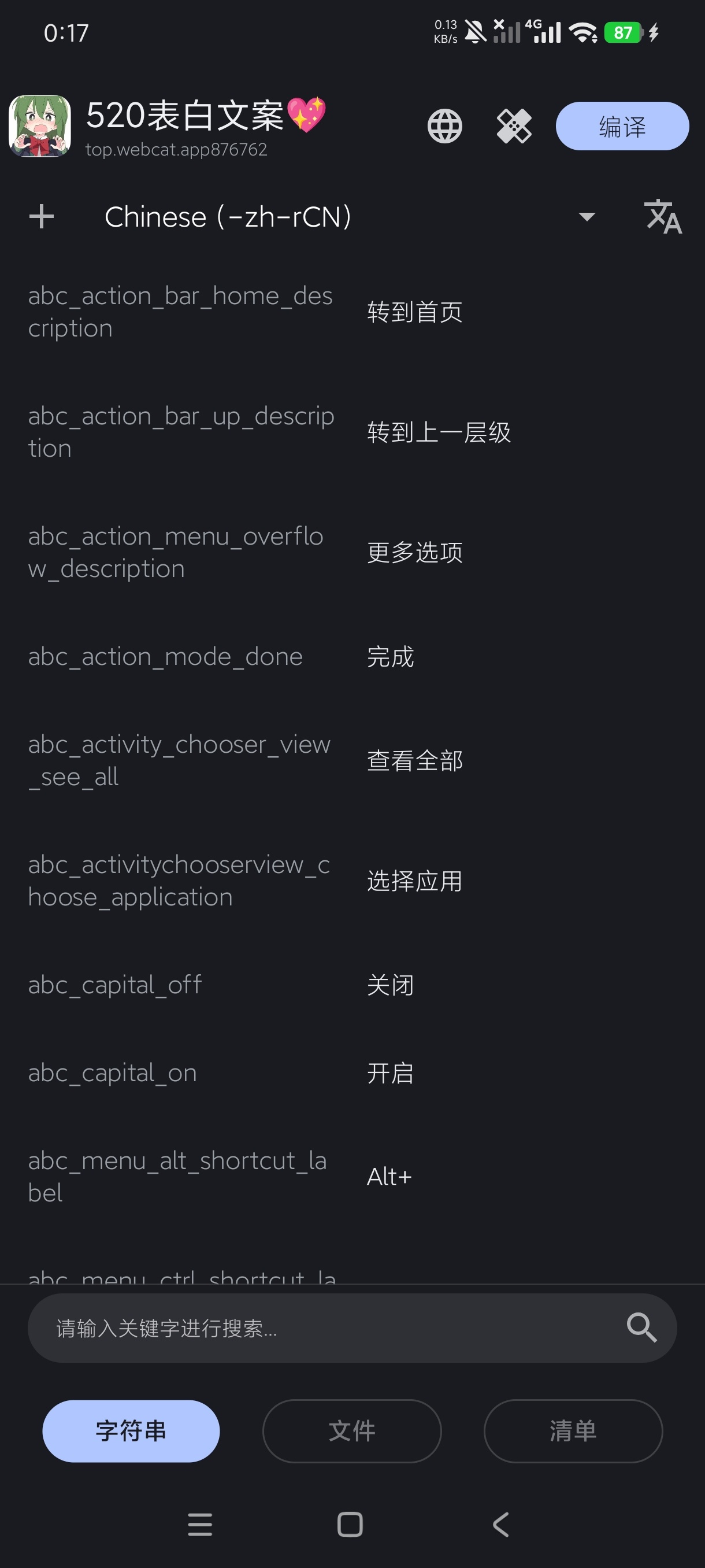This screenshot has height=1568, width=705.
Task: Edit the abc_activitychooserview_choose_application string
Action: point(352,881)
